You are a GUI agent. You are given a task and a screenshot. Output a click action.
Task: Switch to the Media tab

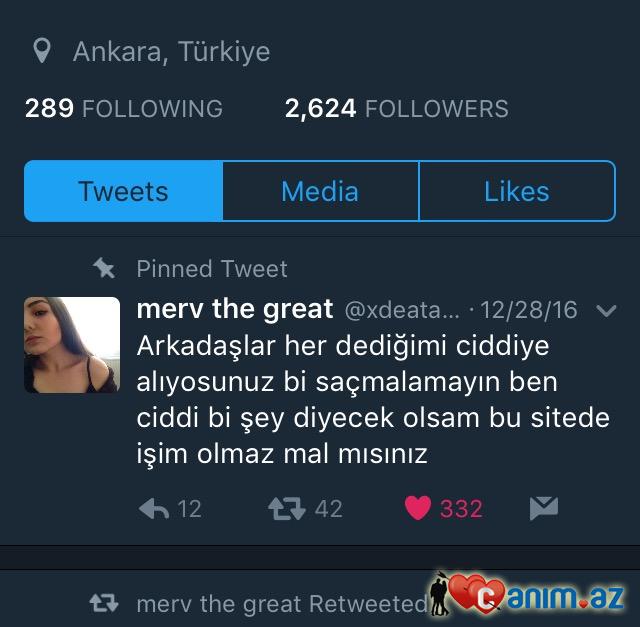pos(320,191)
